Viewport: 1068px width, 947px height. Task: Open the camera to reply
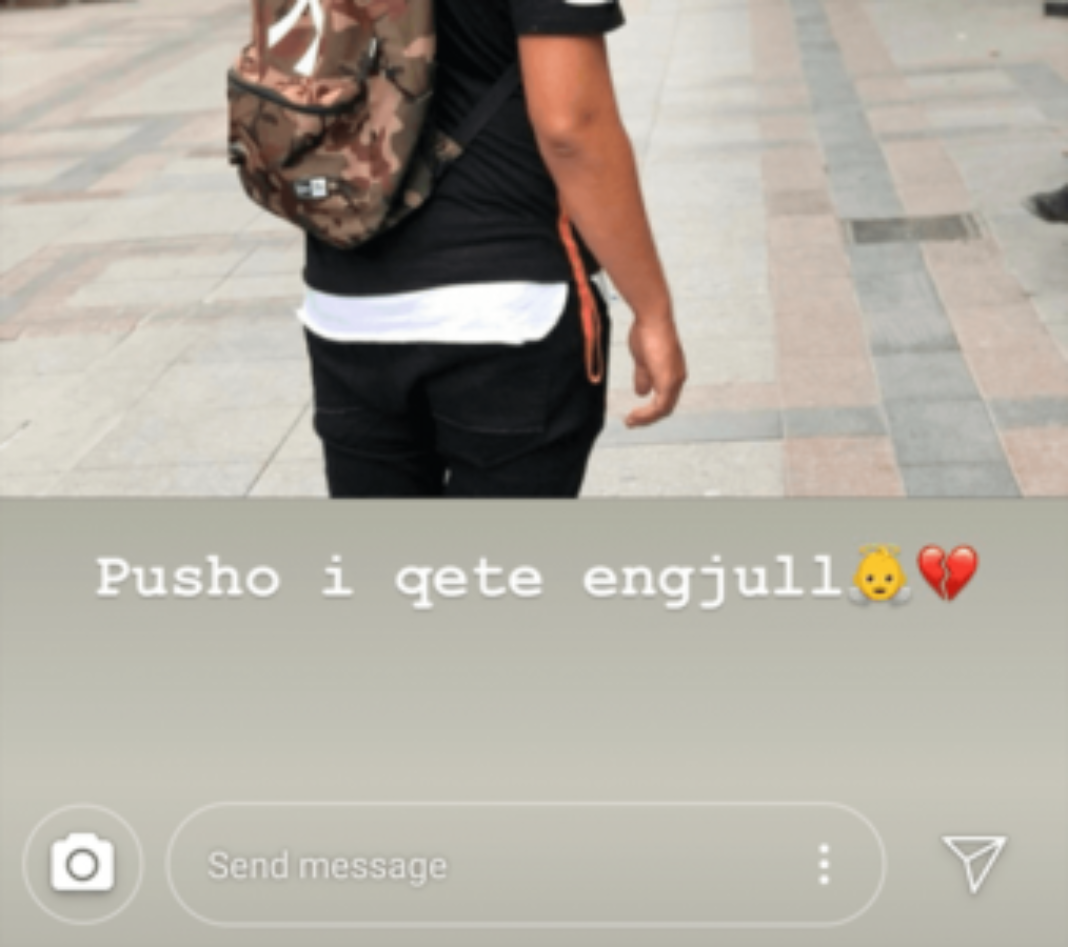(83, 863)
